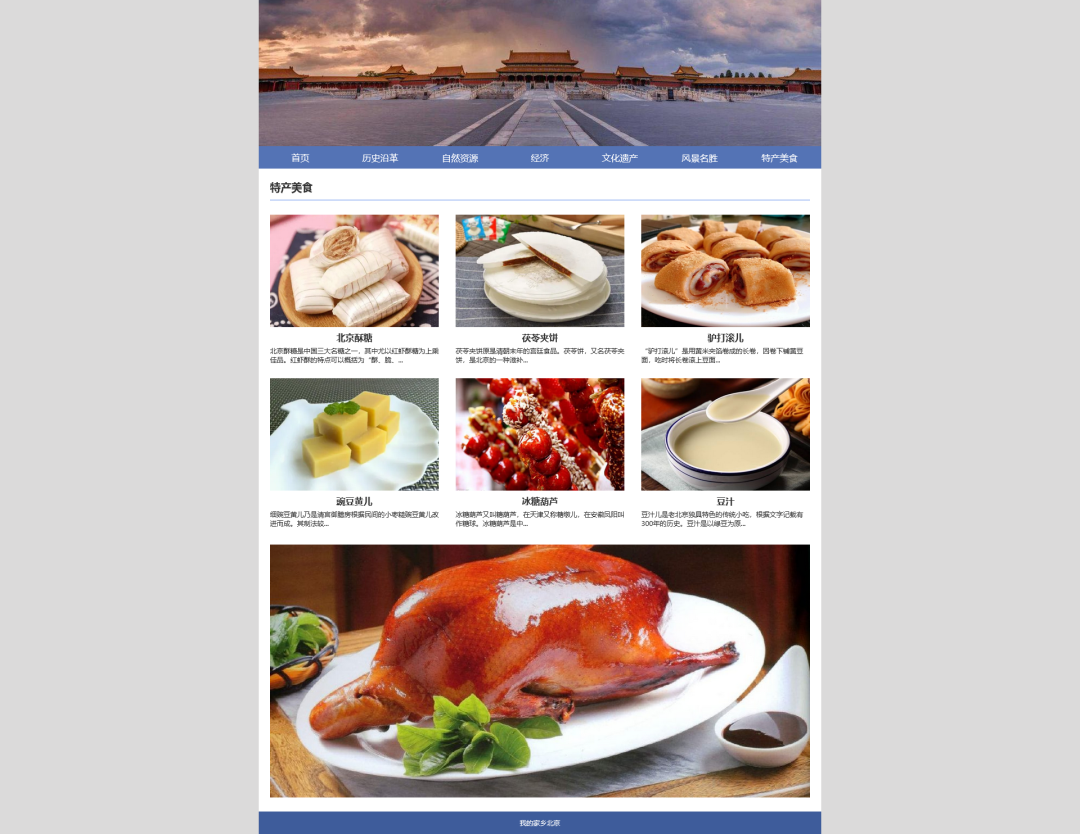Go to the 首页 nav item
Image resolution: width=1080 pixels, height=834 pixels.
pyautogui.click(x=300, y=158)
